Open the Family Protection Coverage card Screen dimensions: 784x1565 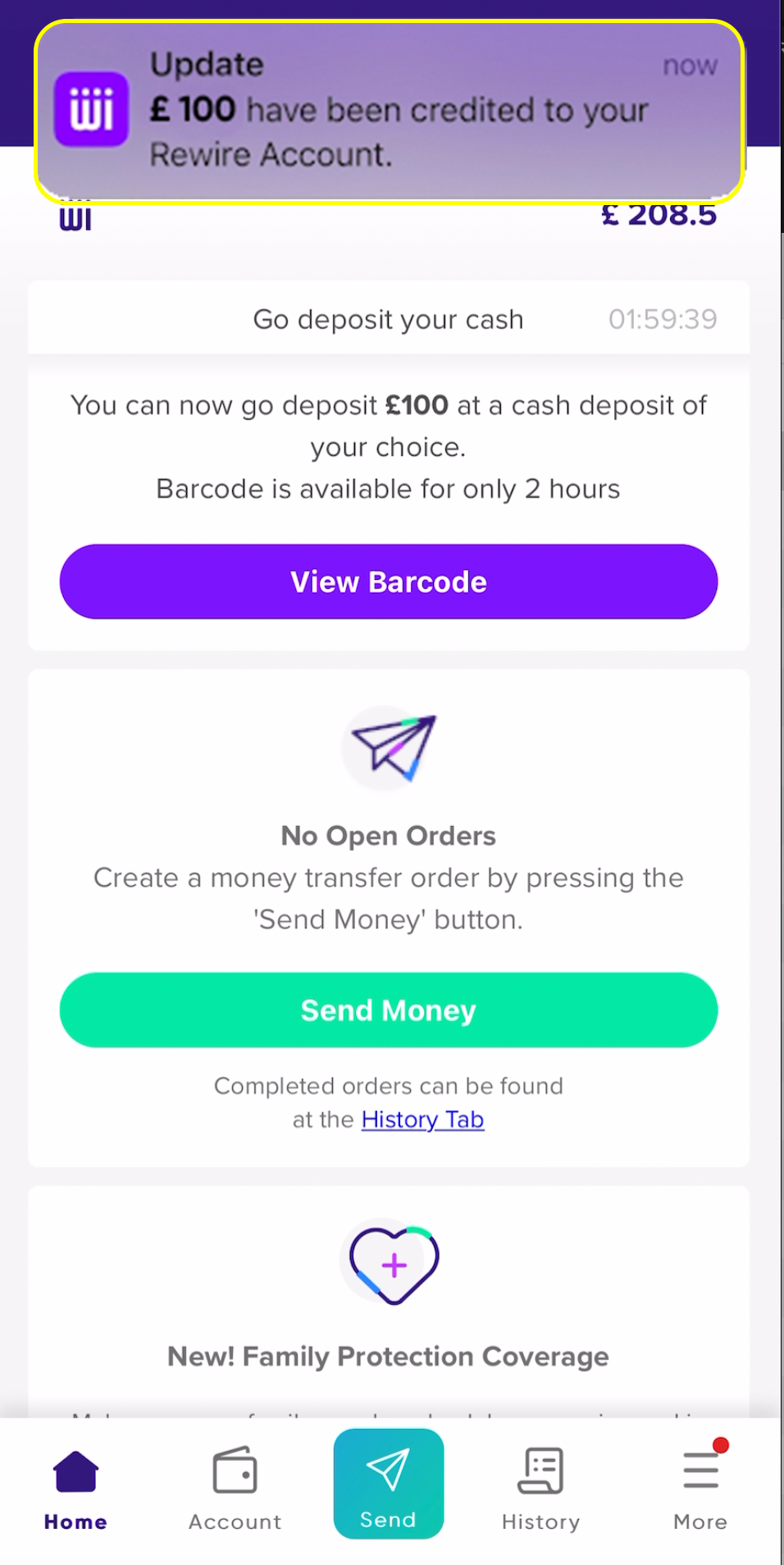click(389, 1312)
